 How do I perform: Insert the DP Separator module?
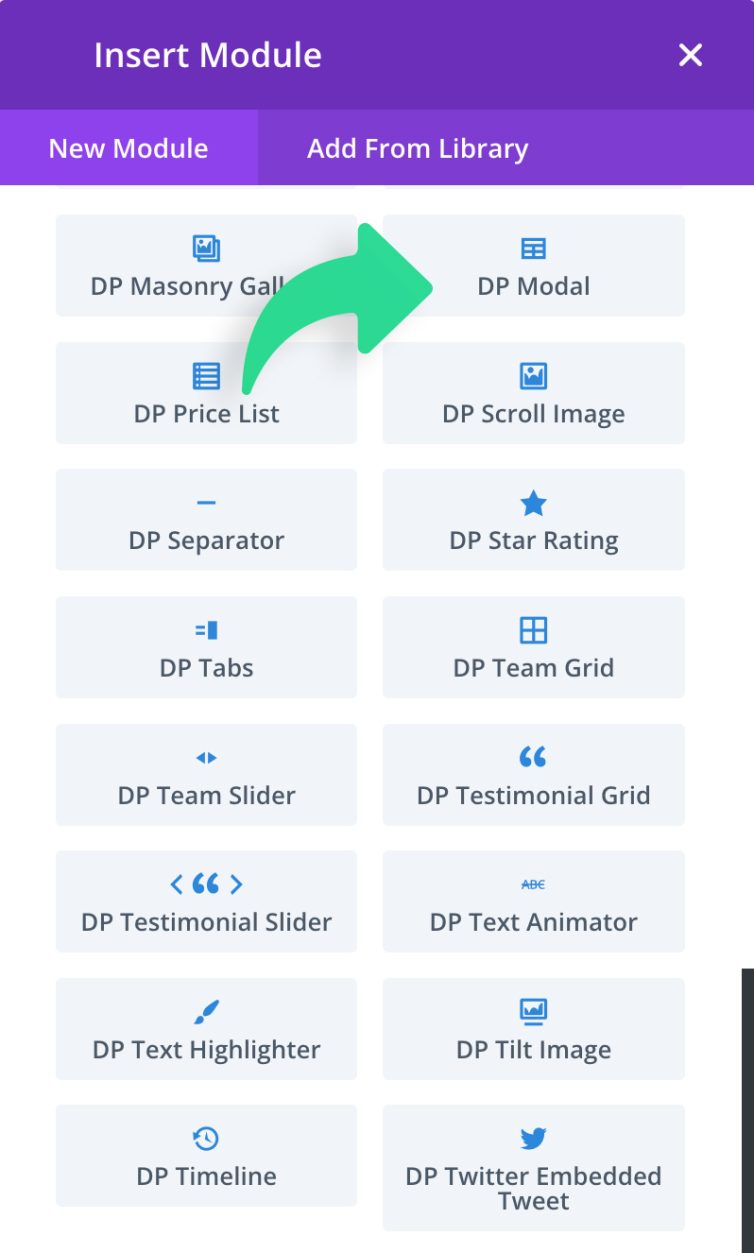205,519
